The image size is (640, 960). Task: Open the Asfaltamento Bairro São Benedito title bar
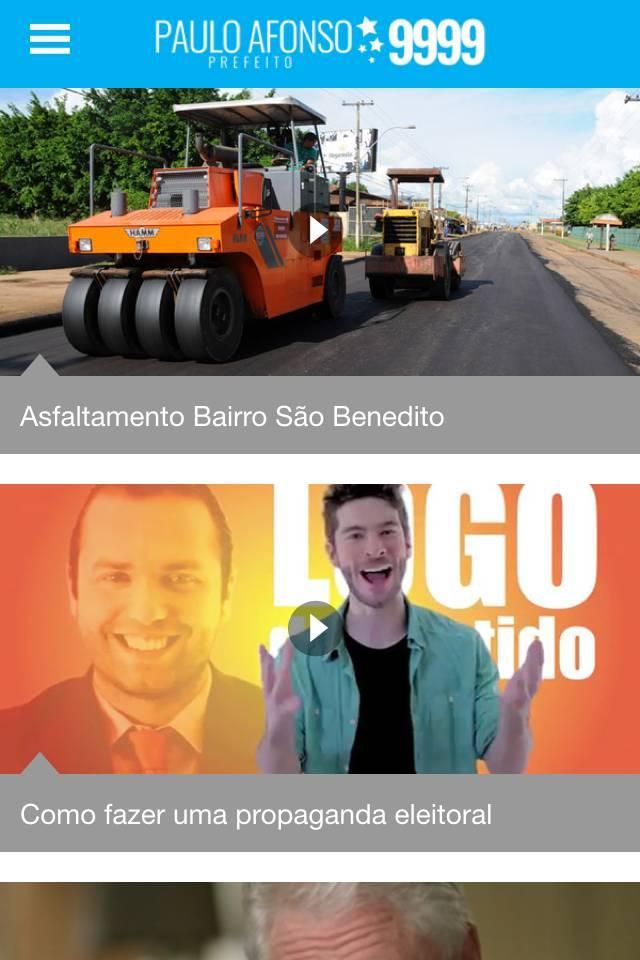pos(320,416)
